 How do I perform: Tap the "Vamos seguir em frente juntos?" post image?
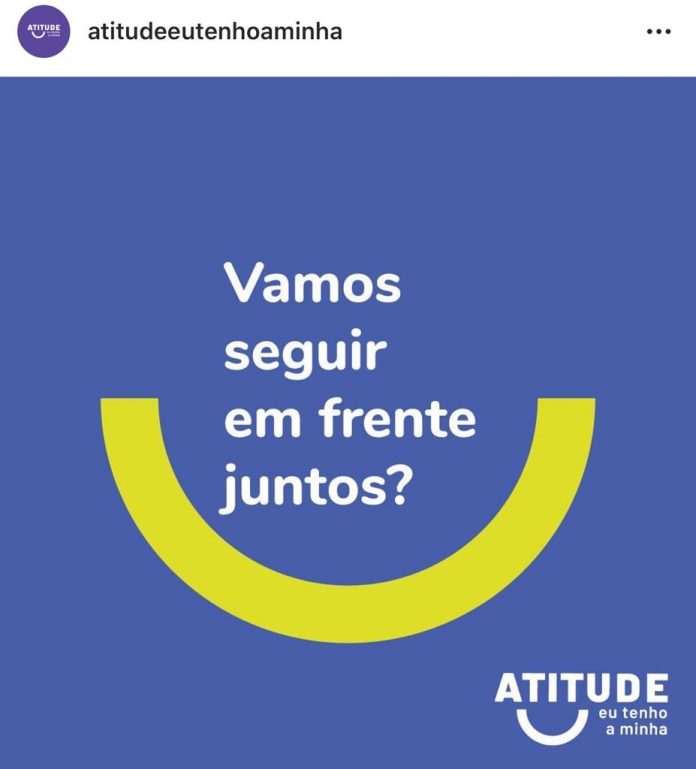click(x=348, y=422)
